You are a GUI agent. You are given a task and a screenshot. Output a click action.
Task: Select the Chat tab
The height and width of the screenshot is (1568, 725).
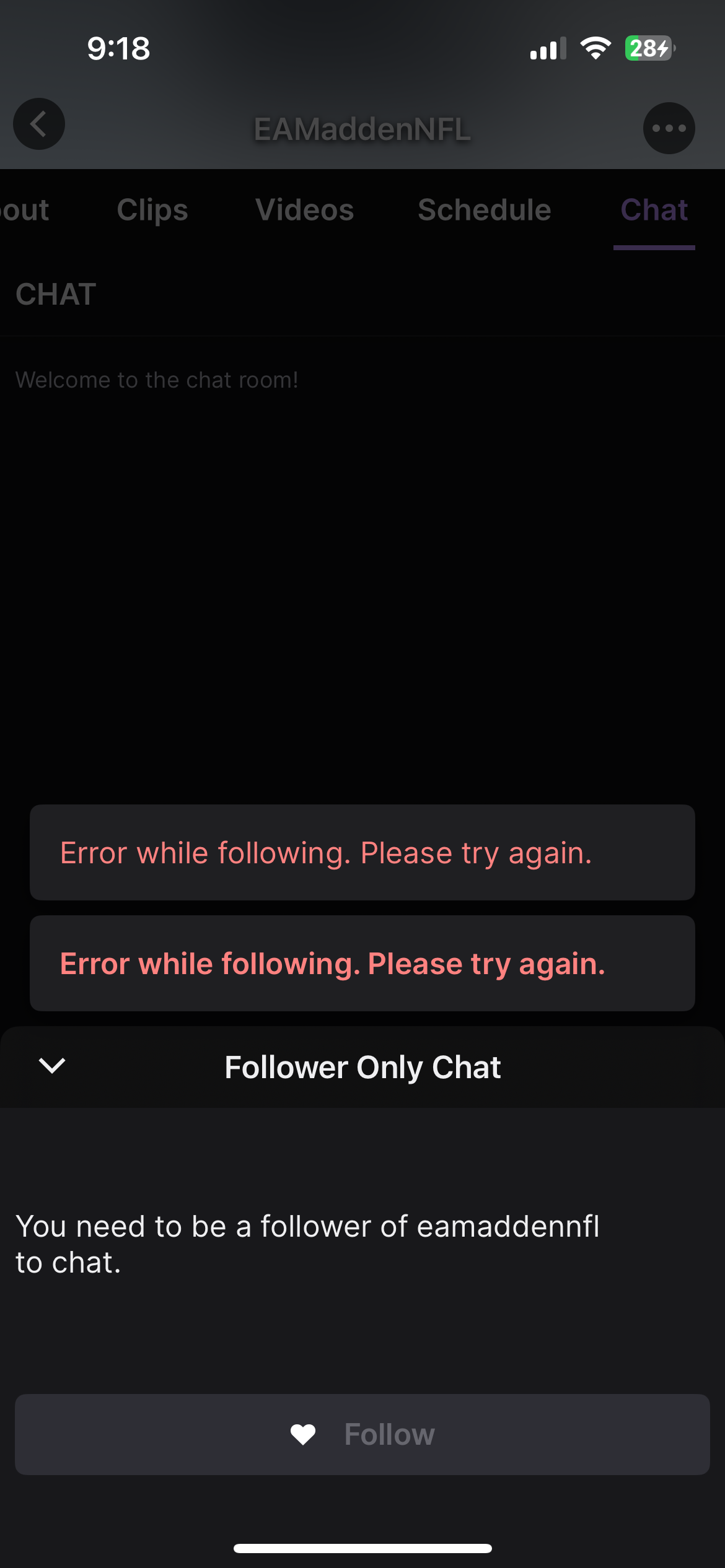point(654,210)
